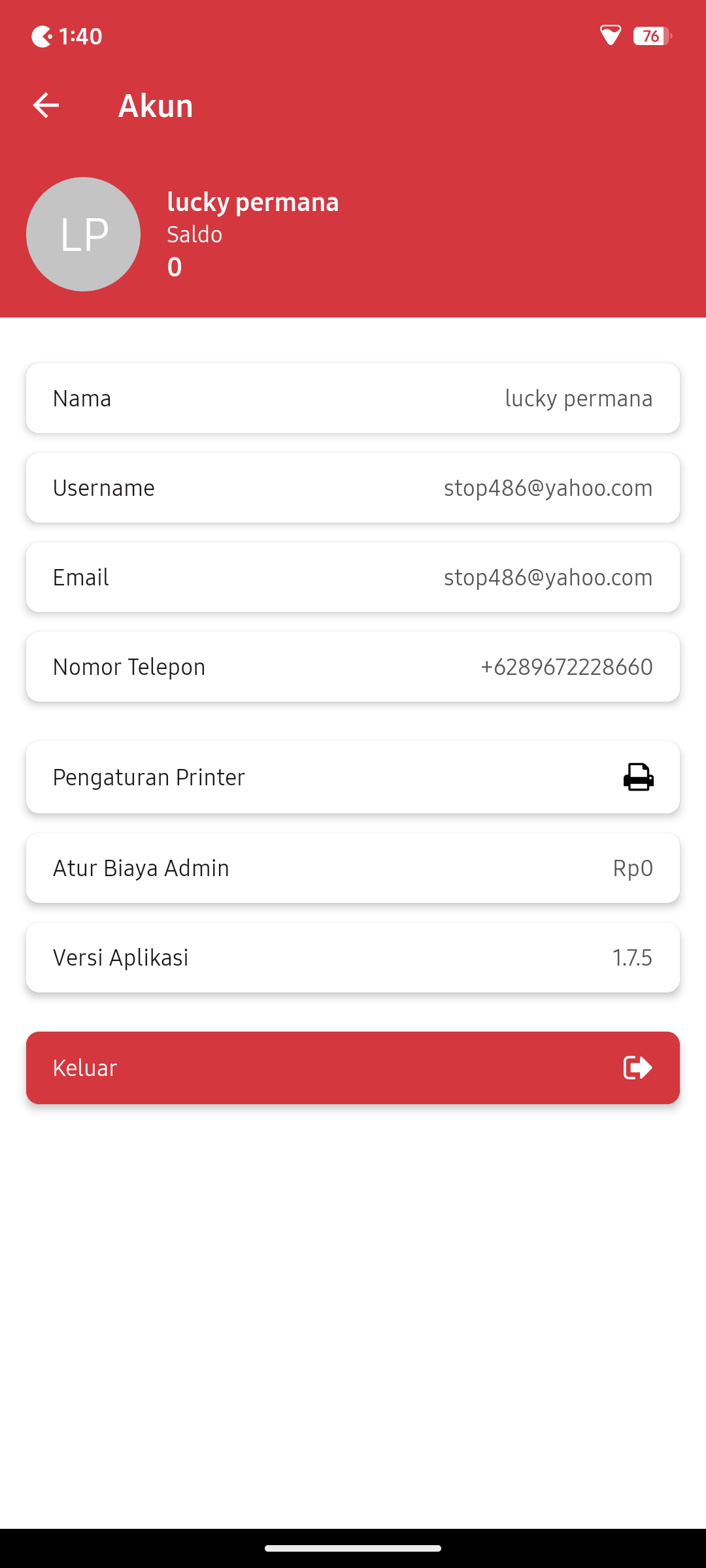Open the Atur Biaya Admin setting

tap(353, 868)
